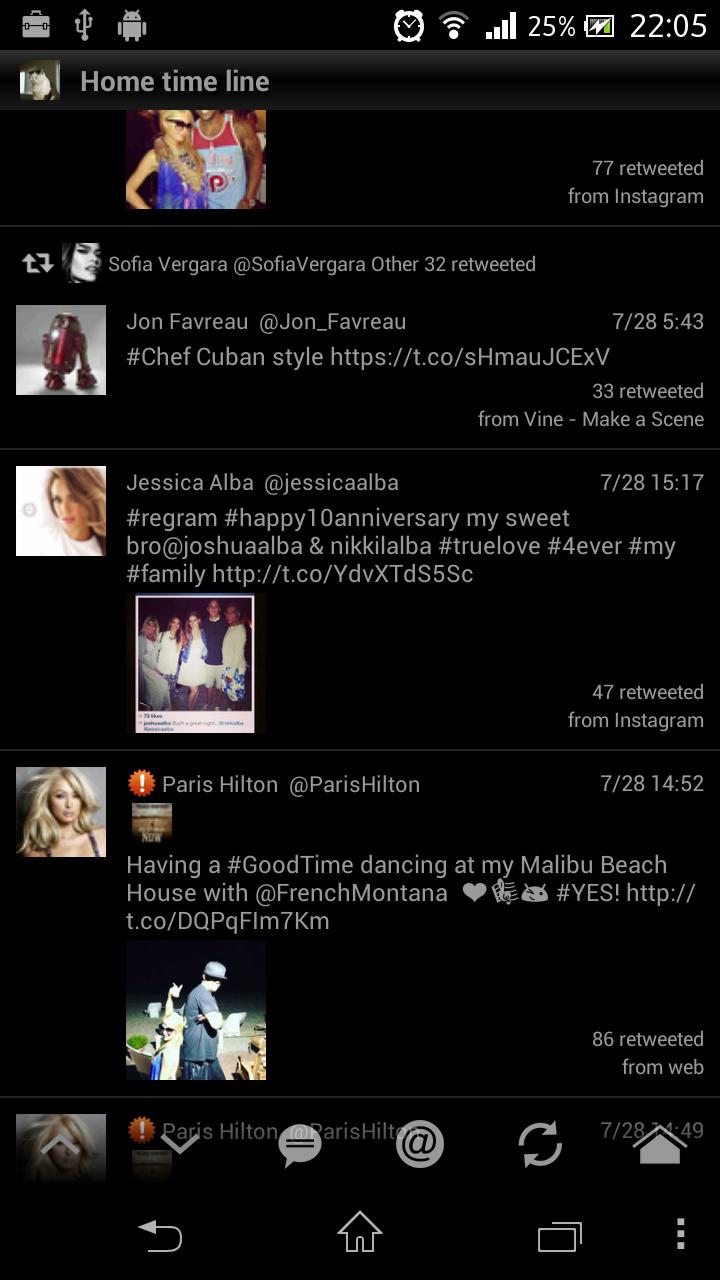Viewport: 720px width, 1280px height.
Task: Open the 14:52 Paris Hilton tweet's profile picture
Action: tap(61, 812)
